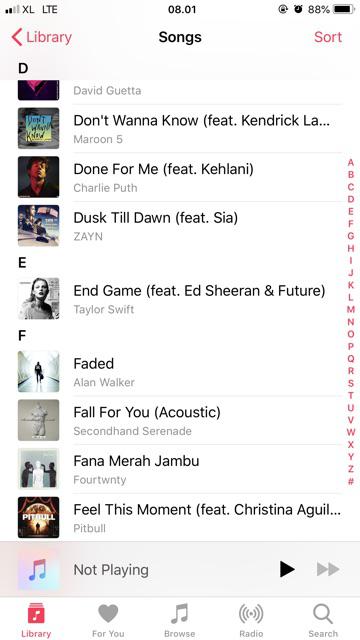
Task: Play Faded by Alan Walker
Action: 180,372
